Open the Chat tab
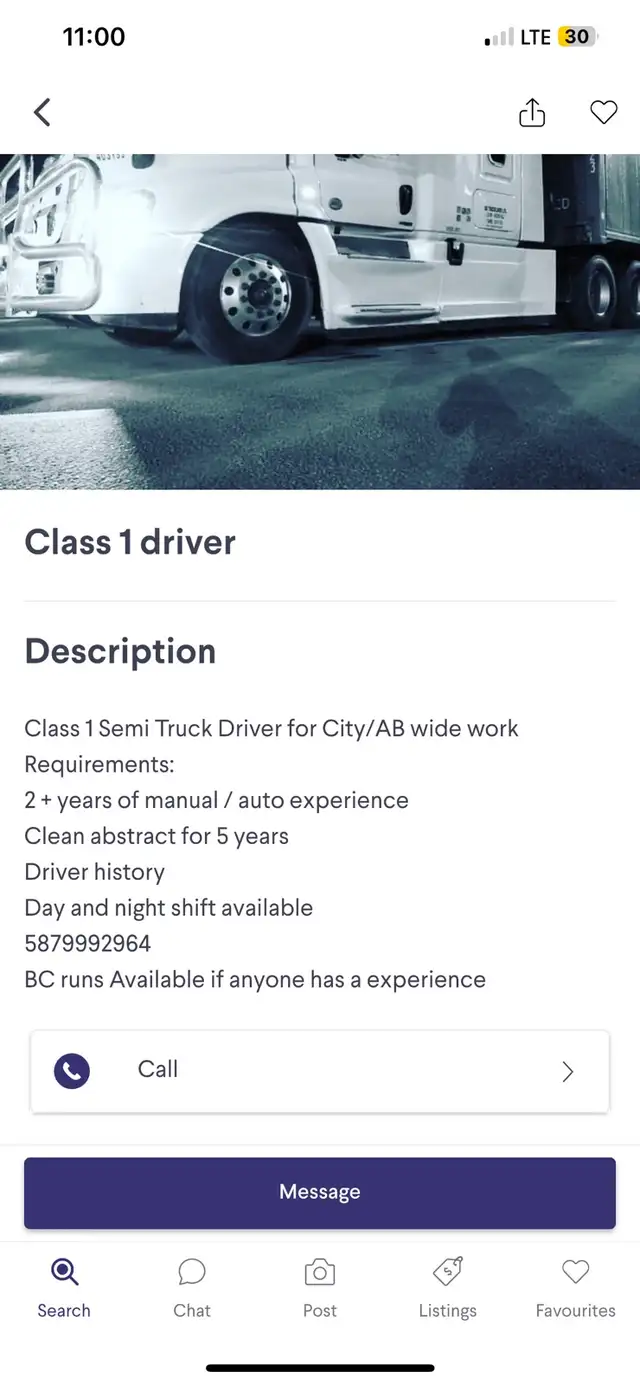 click(192, 1288)
